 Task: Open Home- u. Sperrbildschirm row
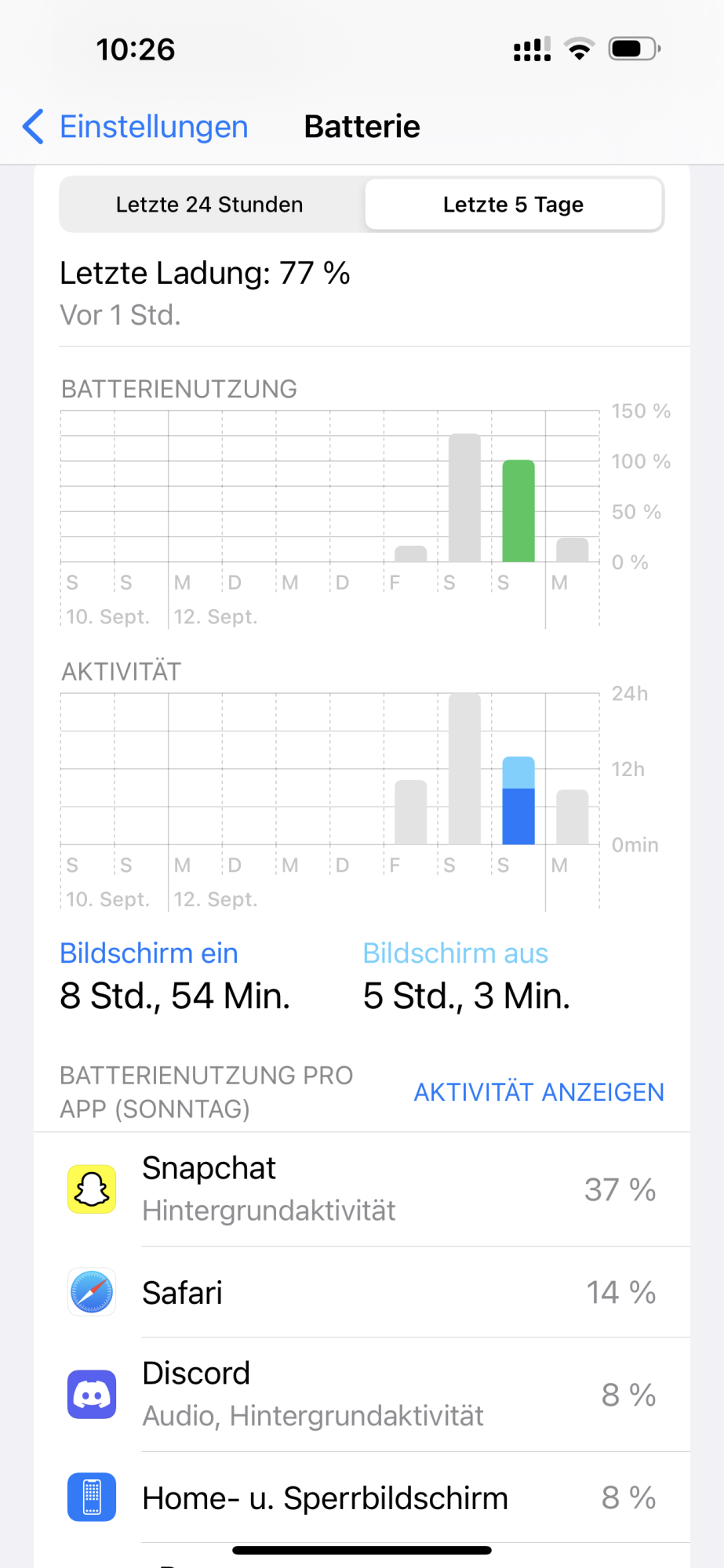[x=362, y=1497]
